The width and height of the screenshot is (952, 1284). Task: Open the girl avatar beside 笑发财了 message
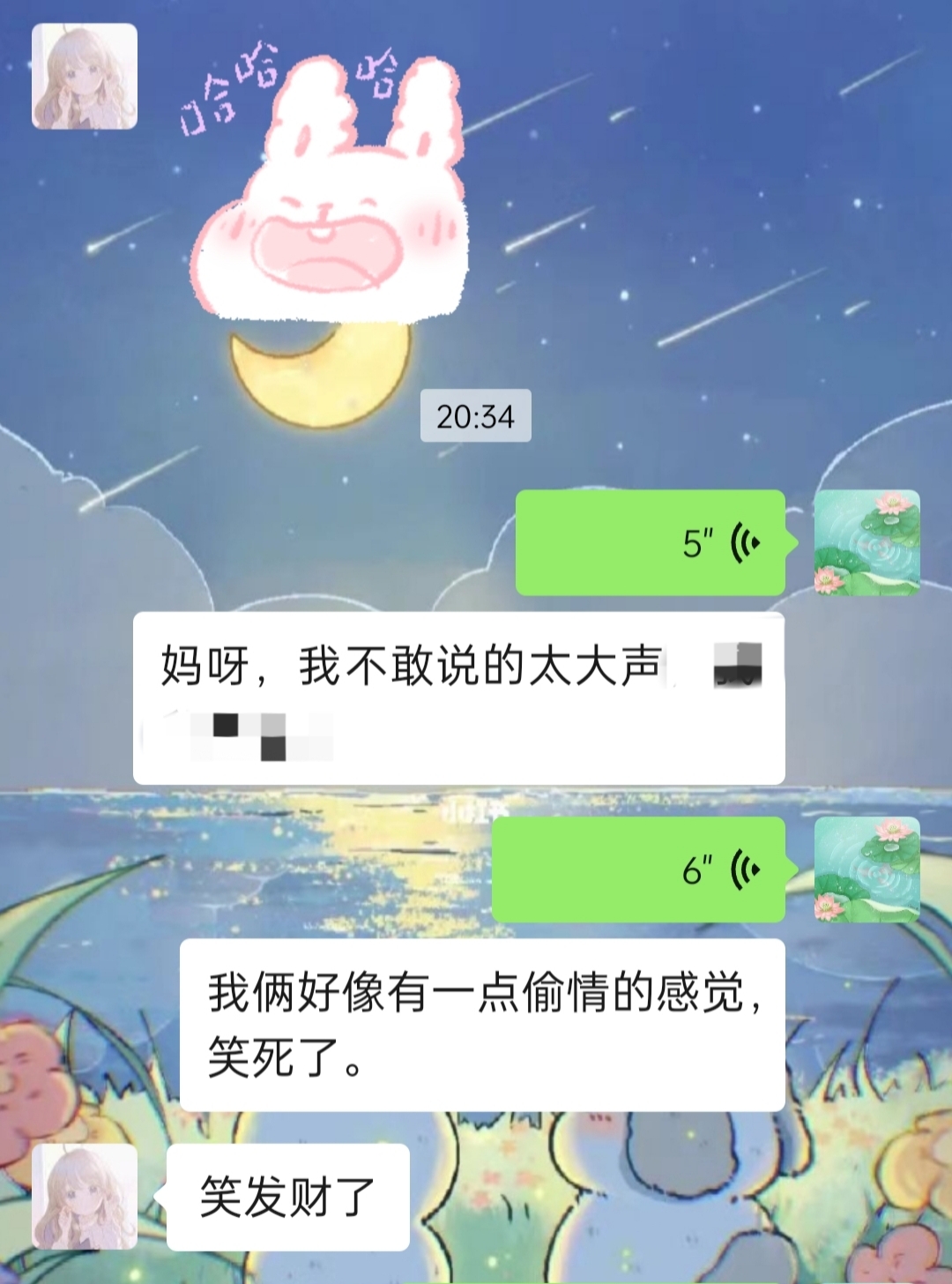point(85,1197)
